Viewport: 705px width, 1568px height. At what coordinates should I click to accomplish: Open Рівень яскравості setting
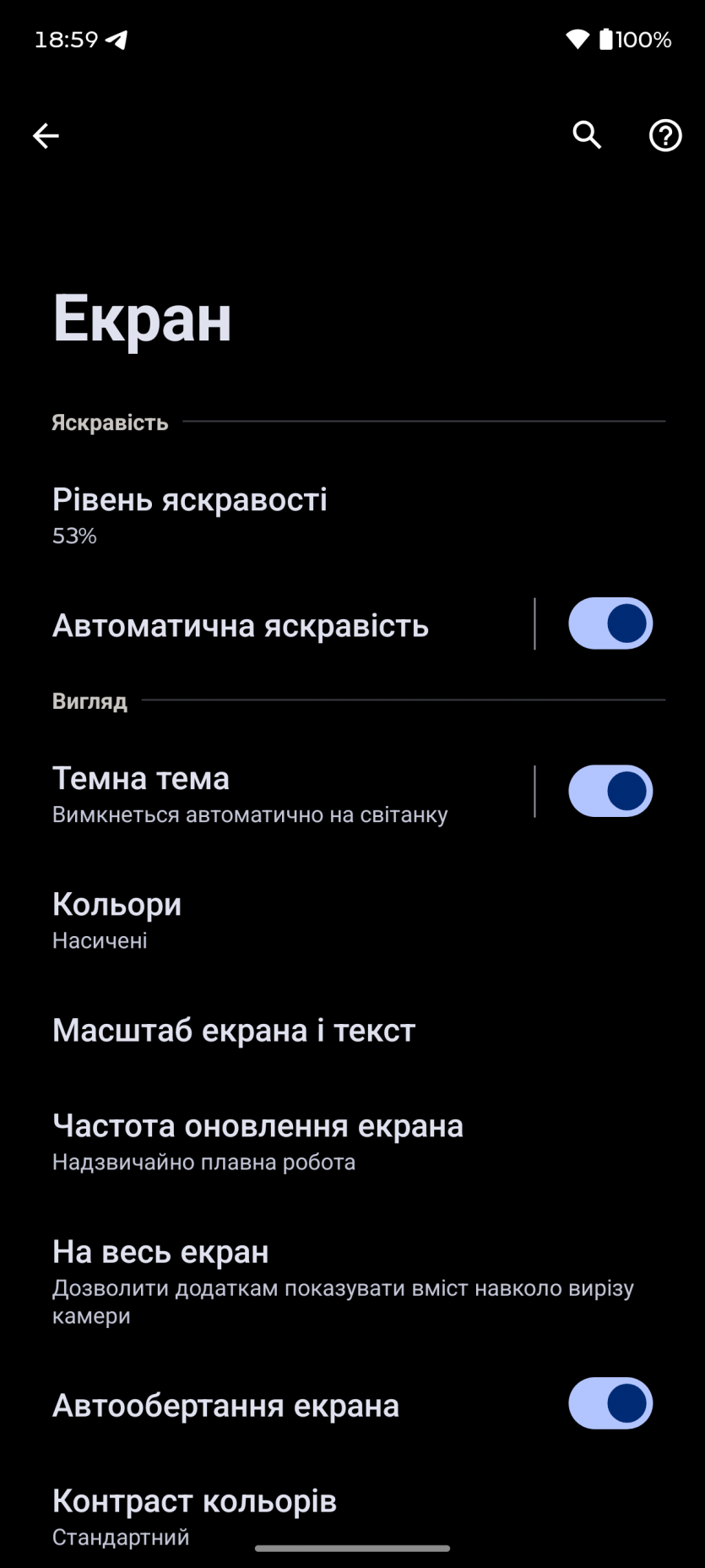(190, 514)
